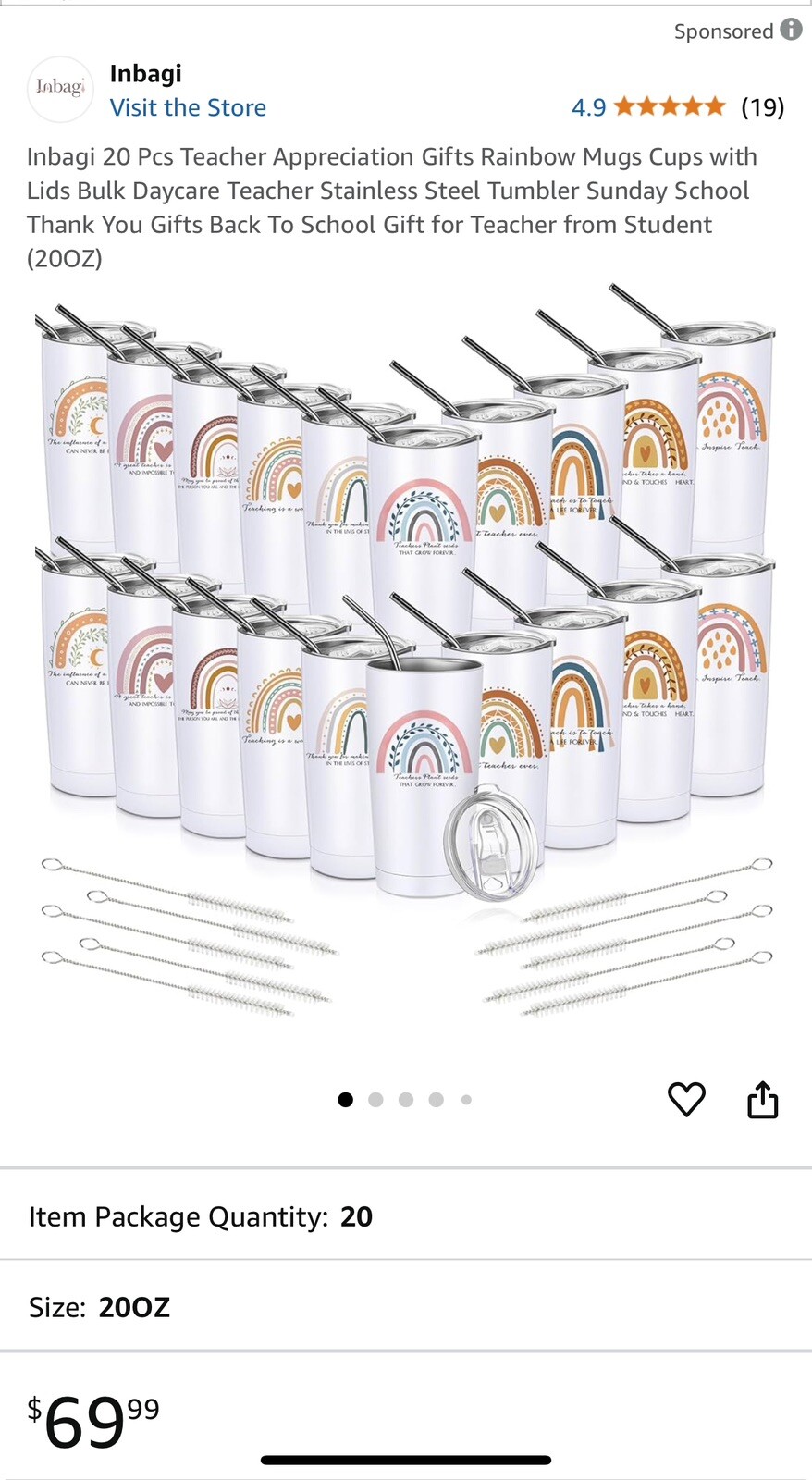Share this product listing
Screen dimensions: 812x1480
(x=762, y=1099)
